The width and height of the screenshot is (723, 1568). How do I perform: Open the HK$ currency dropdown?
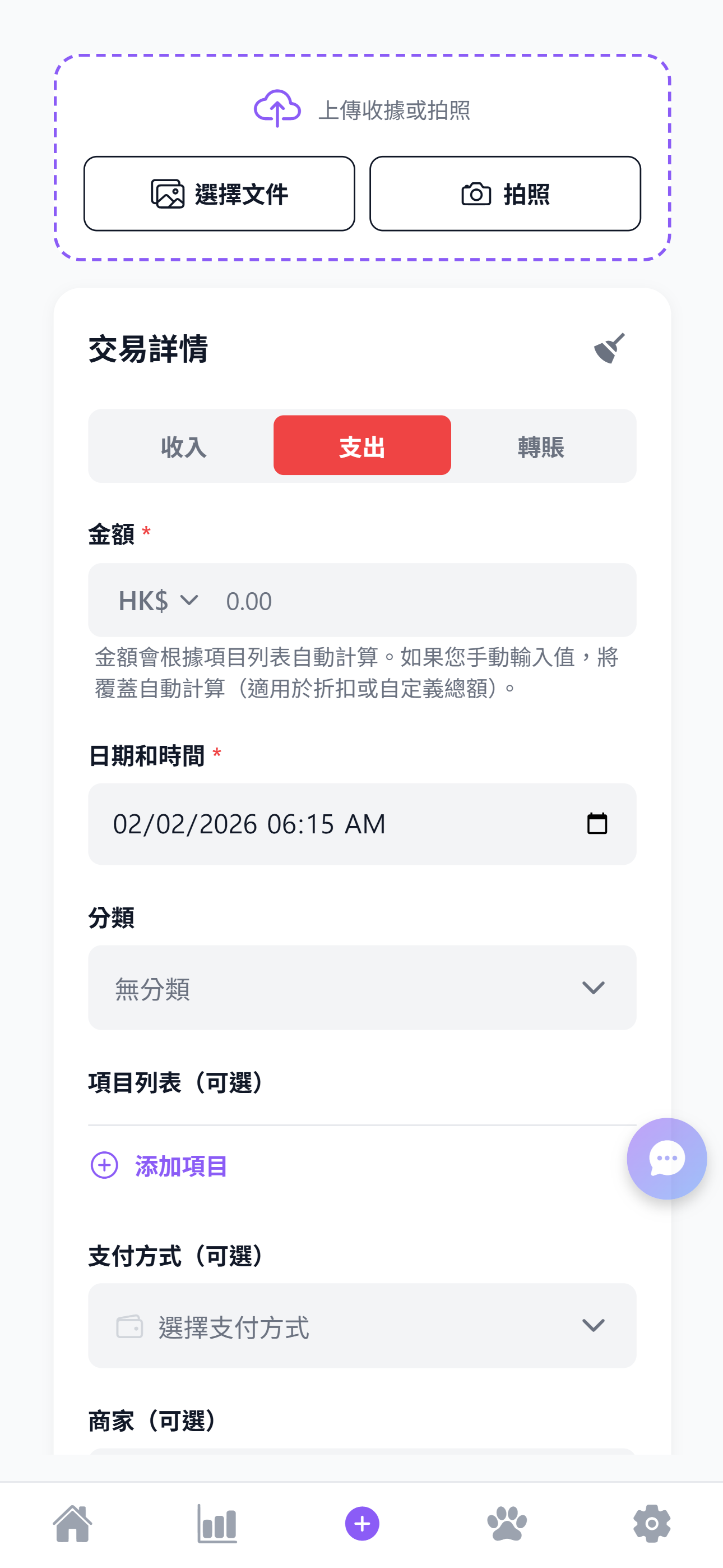[158, 601]
